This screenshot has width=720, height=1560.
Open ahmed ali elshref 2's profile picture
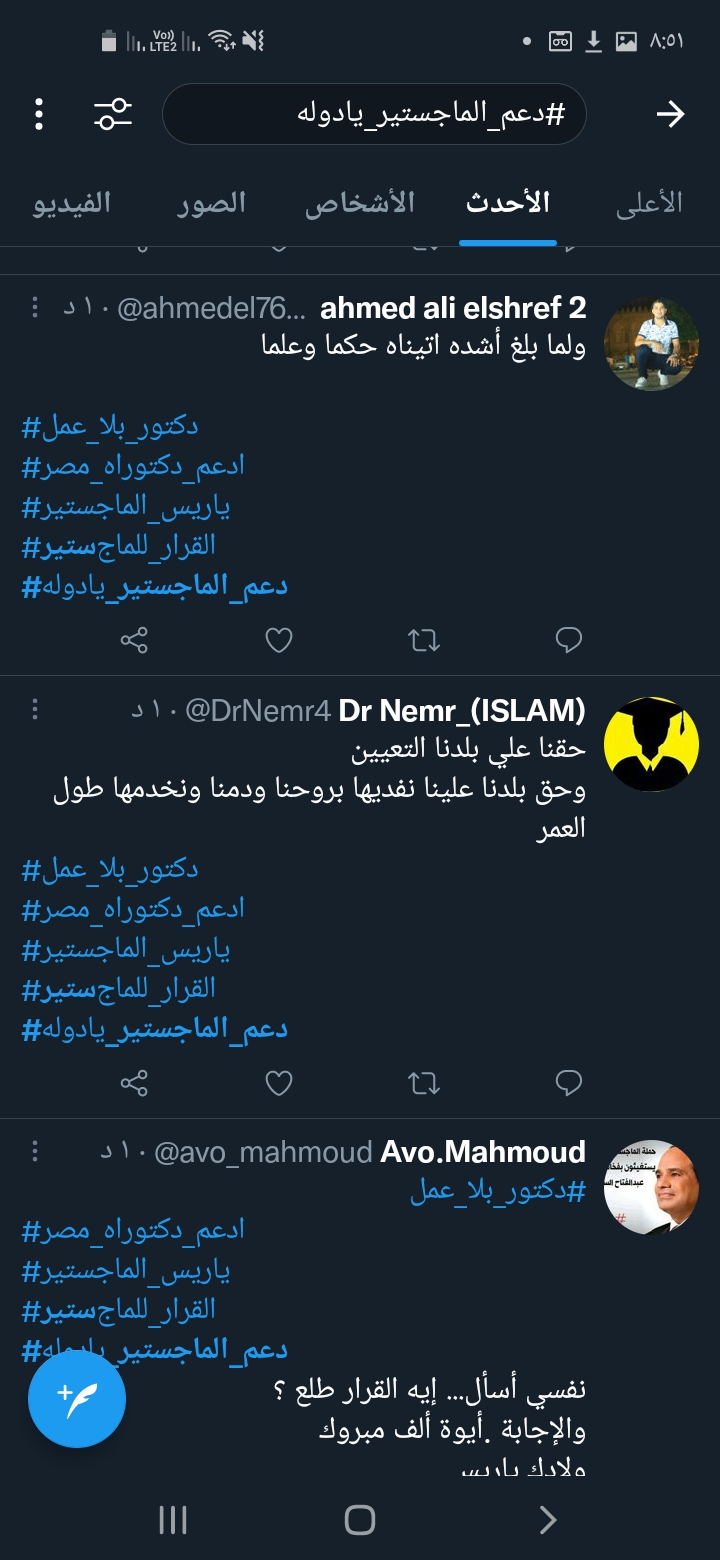coord(651,343)
